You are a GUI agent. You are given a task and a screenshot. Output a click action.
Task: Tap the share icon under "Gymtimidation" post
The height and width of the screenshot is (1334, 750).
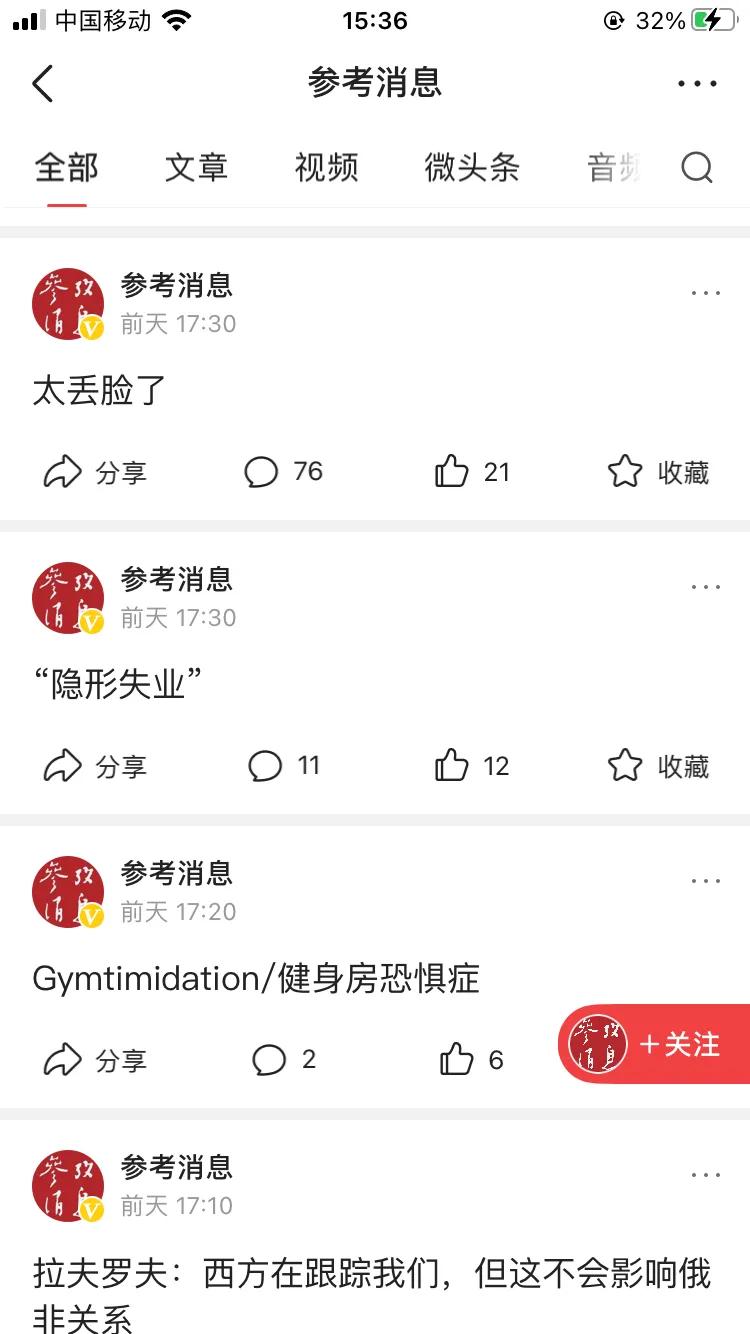coord(95,1060)
